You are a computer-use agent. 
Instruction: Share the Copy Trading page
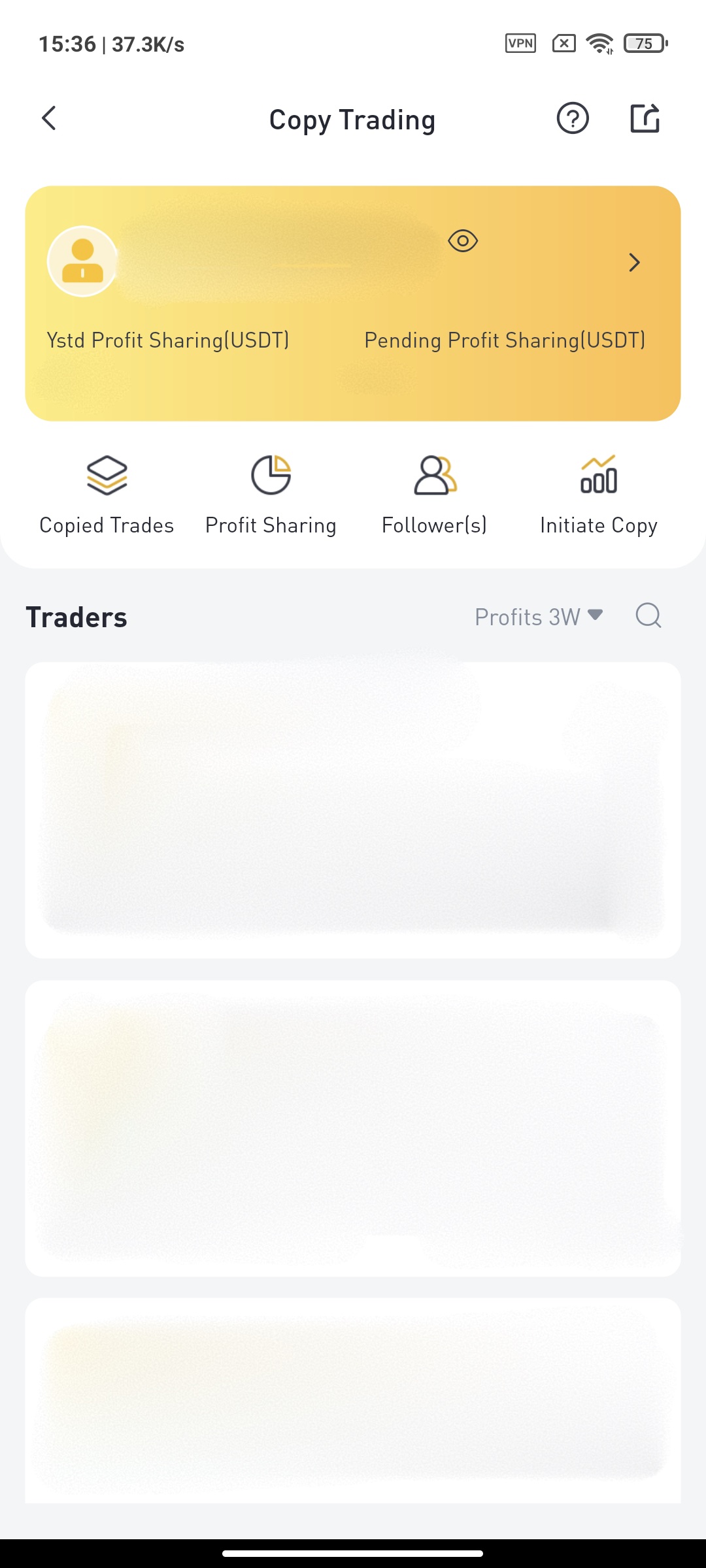click(x=645, y=119)
